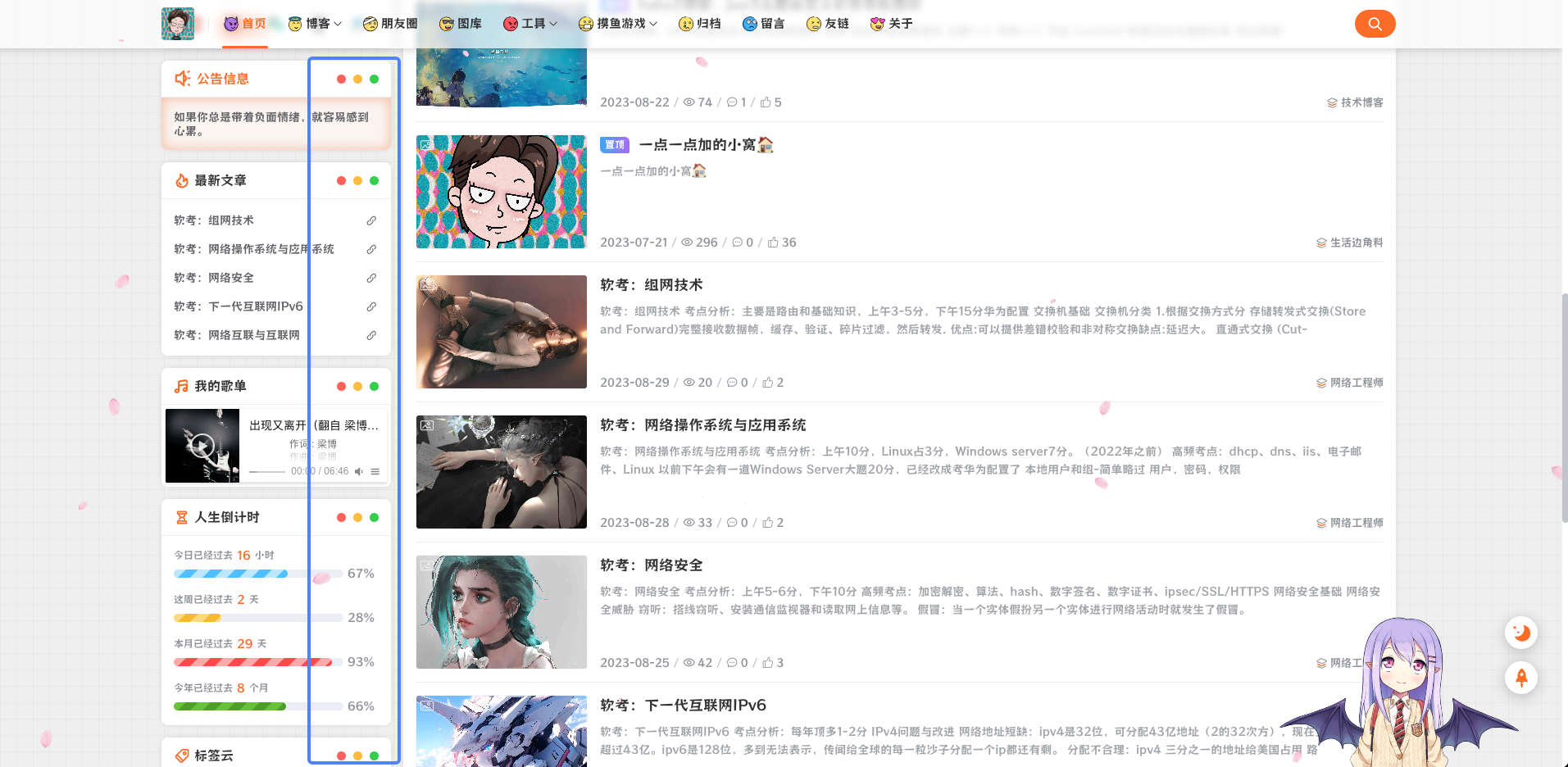Screen dimensions: 1568x767
Task: Open 归档 archive page
Action: click(699, 24)
